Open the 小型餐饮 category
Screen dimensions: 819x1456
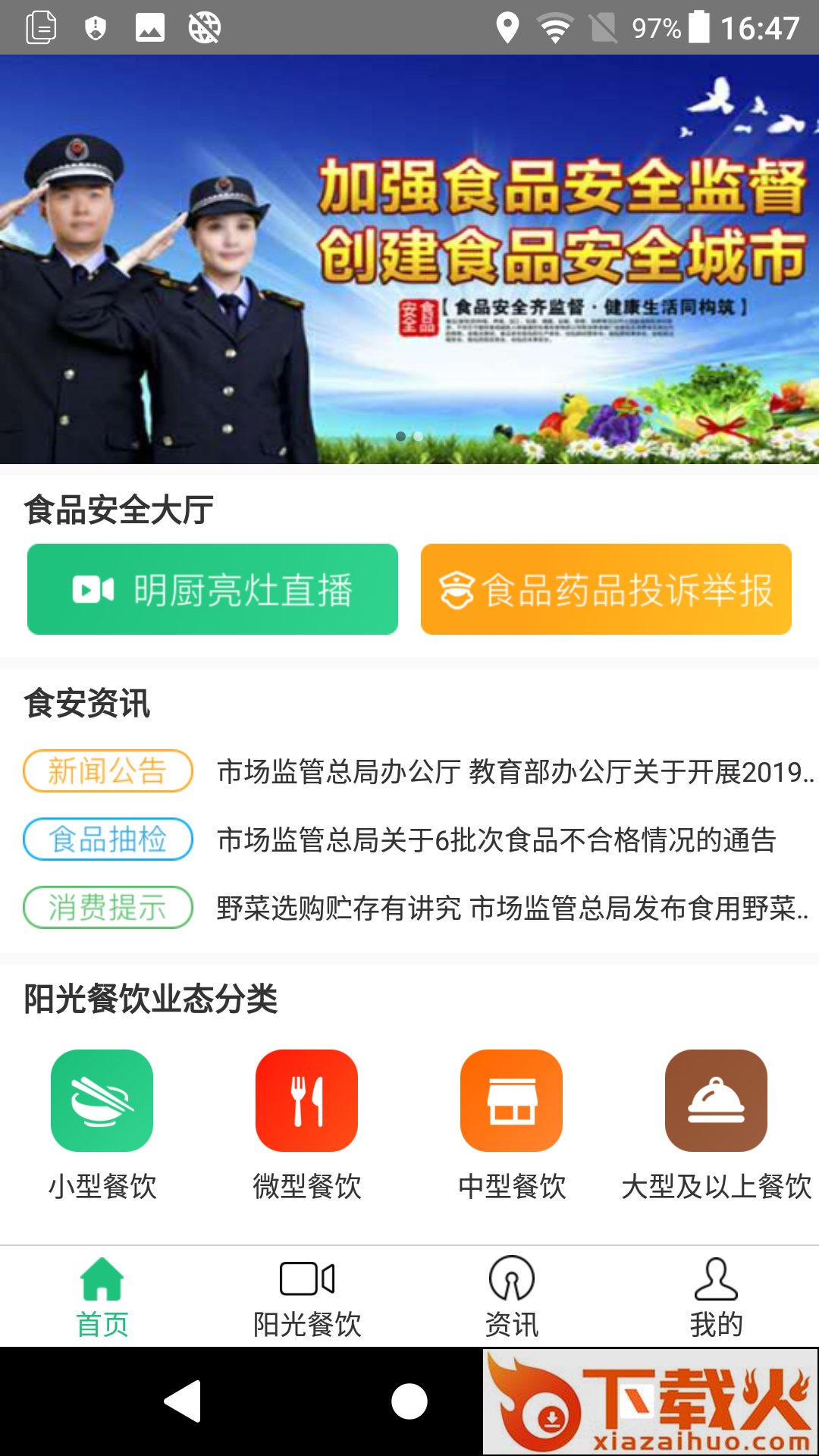point(102,1101)
